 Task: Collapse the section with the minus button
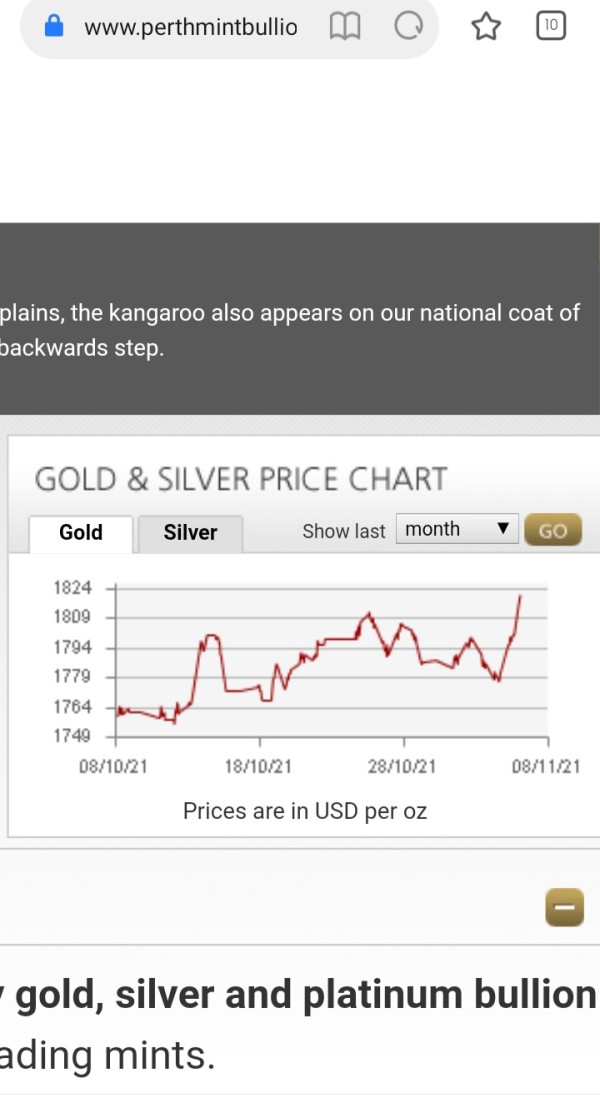[x=564, y=907]
